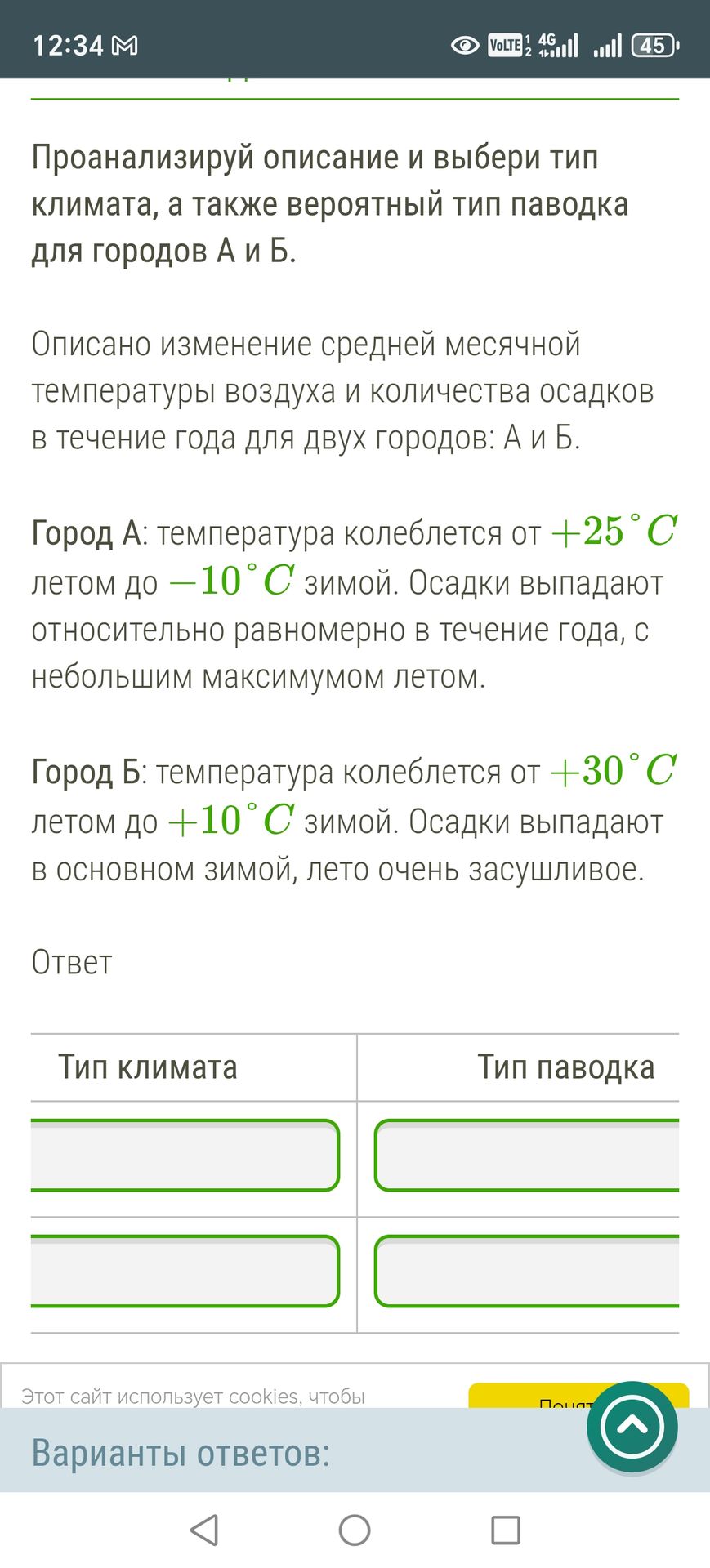
Task: Select the lower answer field under Тип климата
Action: (185, 1271)
